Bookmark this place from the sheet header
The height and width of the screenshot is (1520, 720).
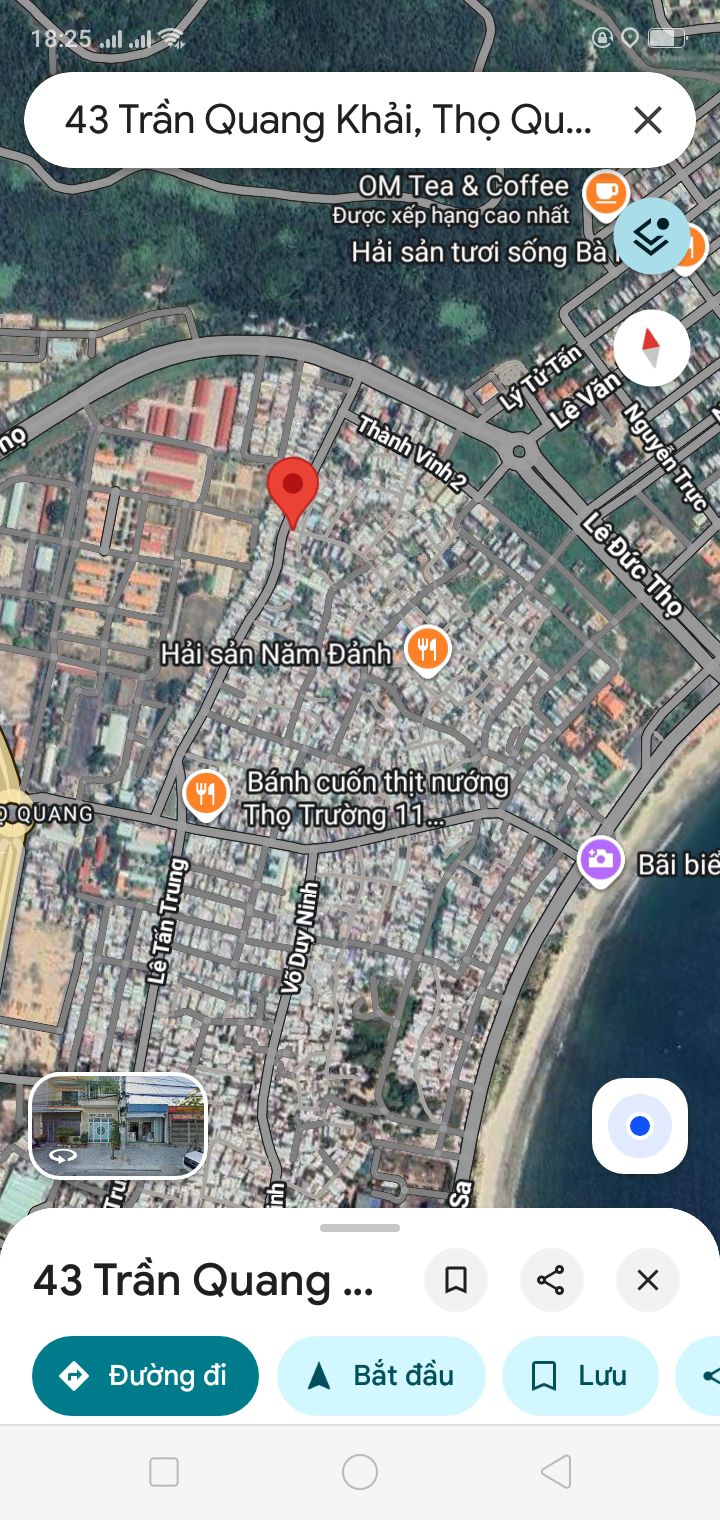(456, 1280)
